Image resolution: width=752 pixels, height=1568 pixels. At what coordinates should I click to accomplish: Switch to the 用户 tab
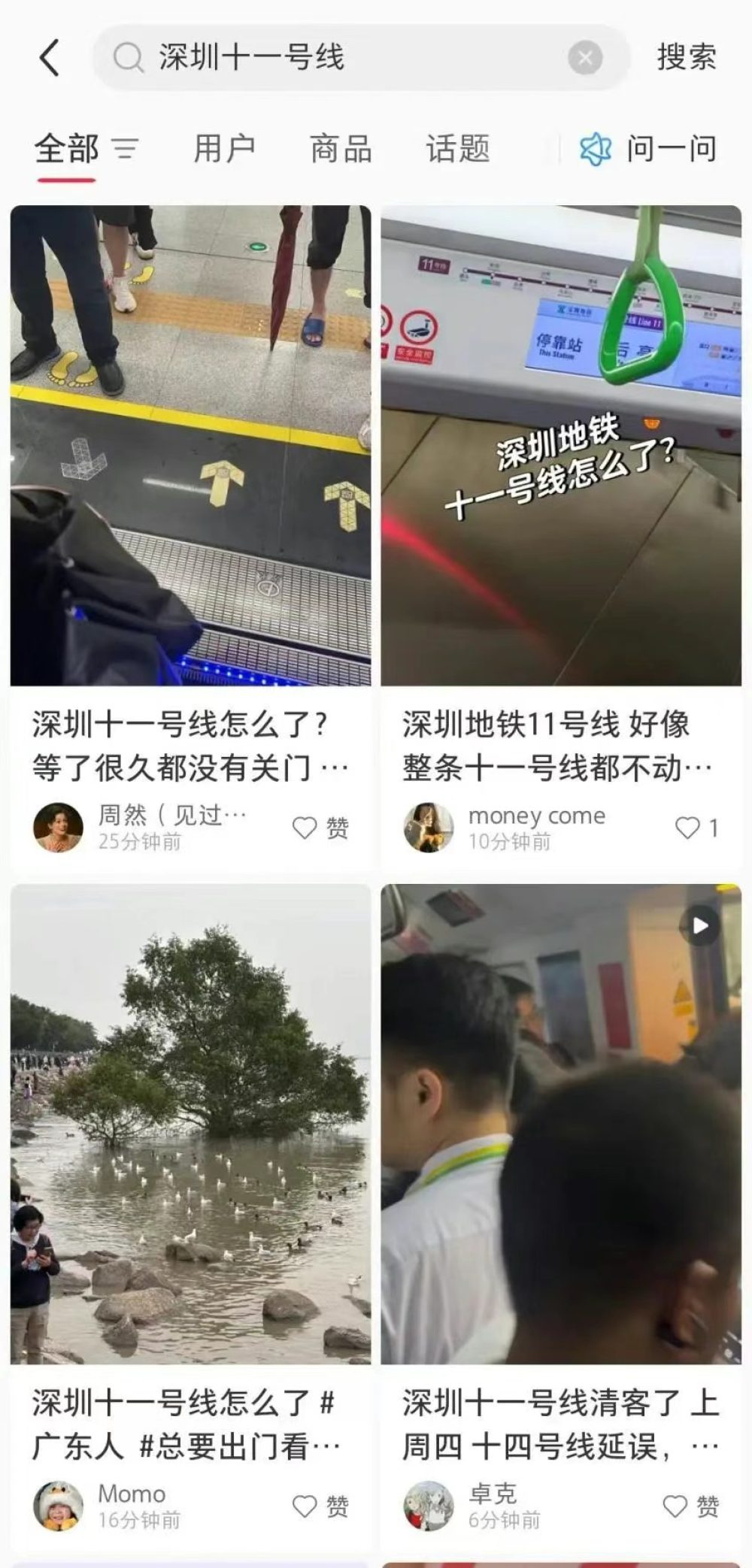tap(224, 149)
